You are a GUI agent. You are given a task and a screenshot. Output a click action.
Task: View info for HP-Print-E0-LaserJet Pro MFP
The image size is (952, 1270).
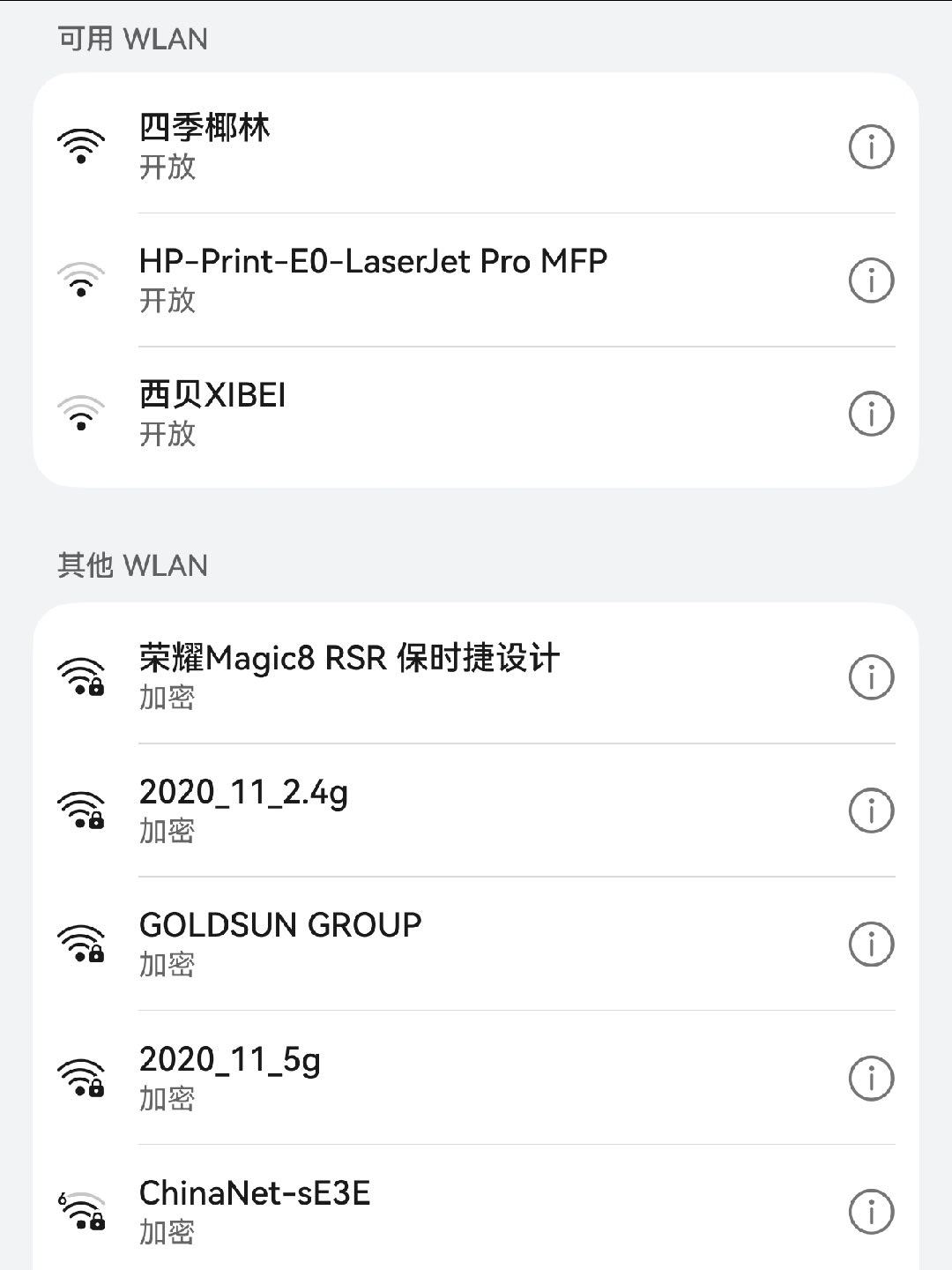pyautogui.click(x=871, y=280)
